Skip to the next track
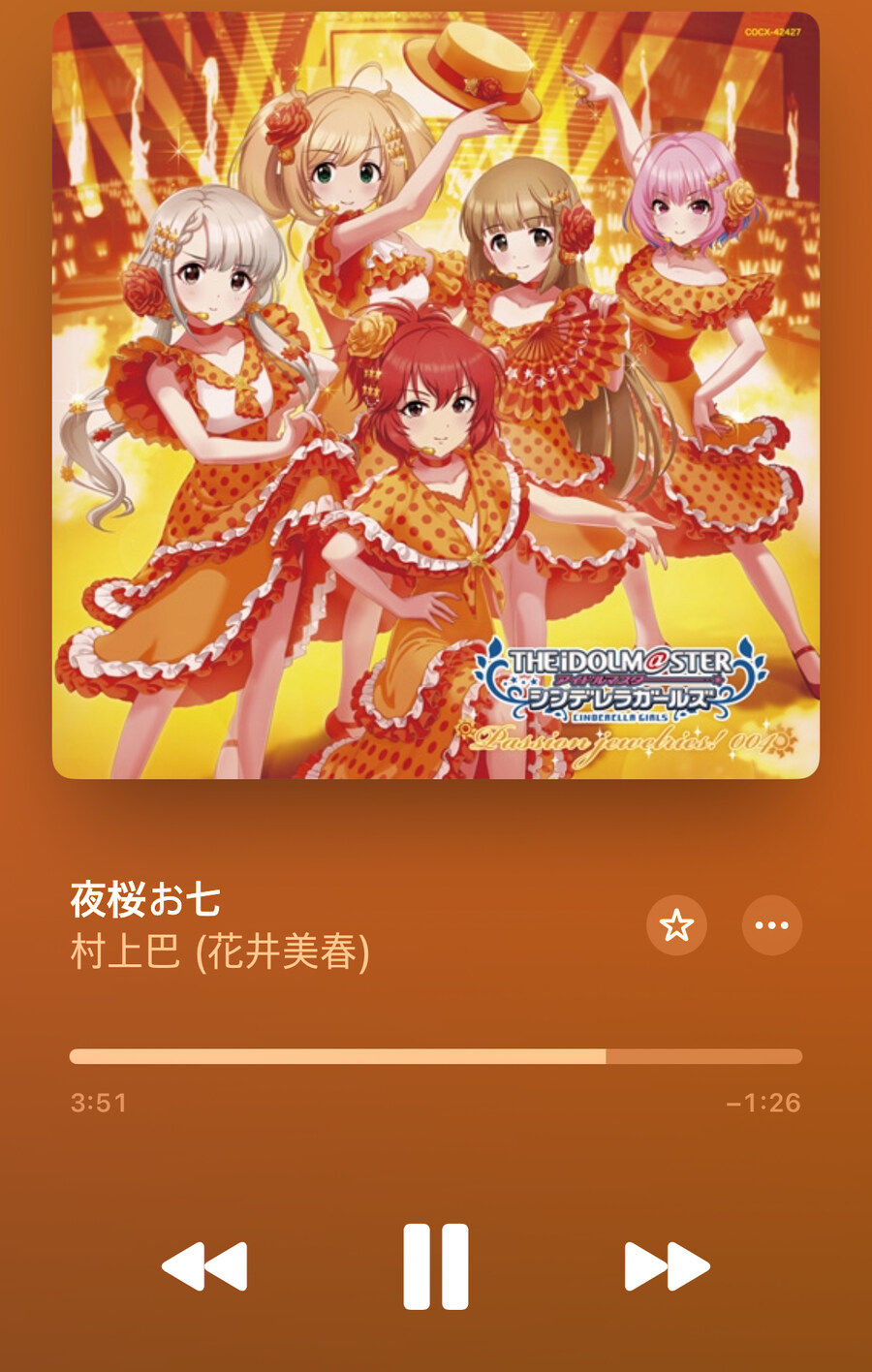This screenshot has height=1372, width=872. 667,1265
